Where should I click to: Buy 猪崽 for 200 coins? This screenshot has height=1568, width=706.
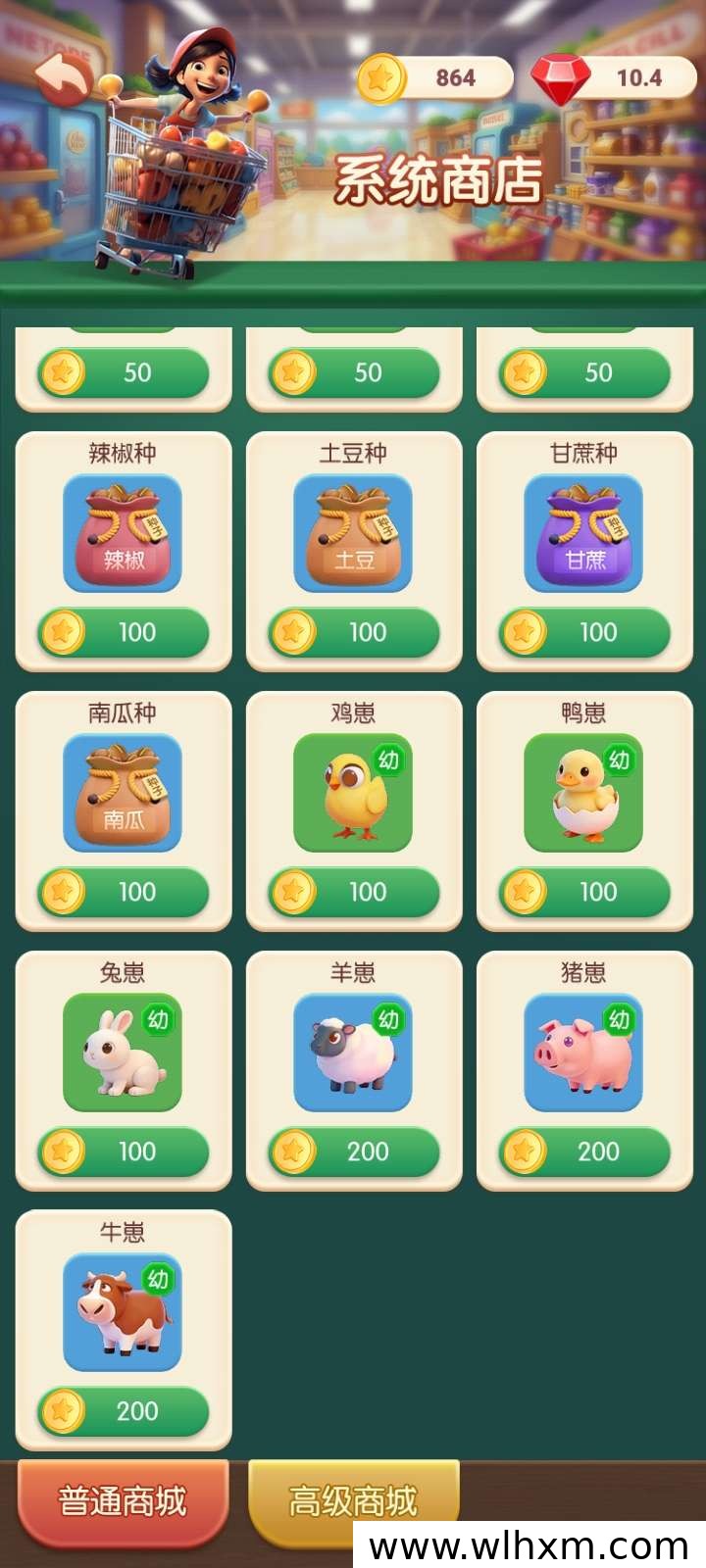(x=584, y=1151)
